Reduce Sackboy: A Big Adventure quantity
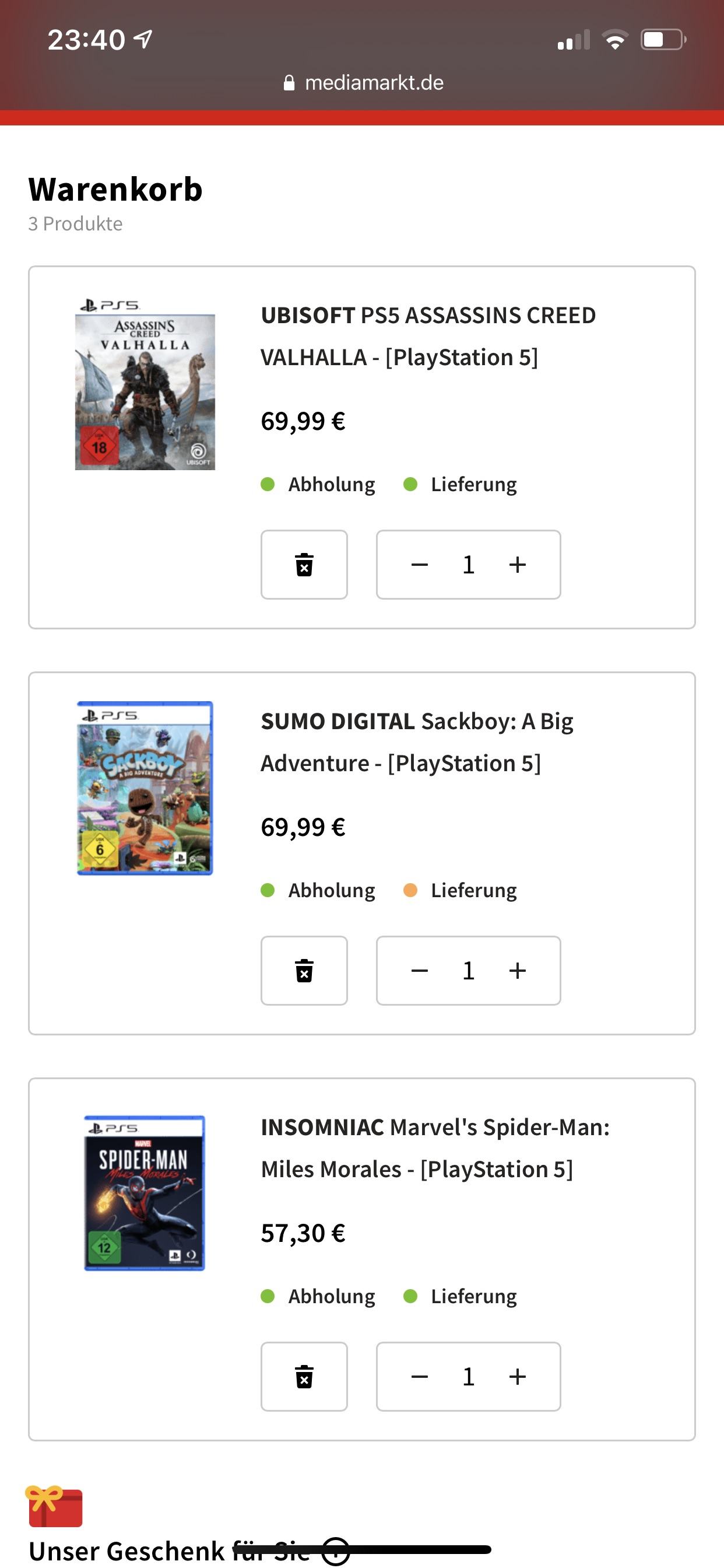Image resolution: width=724 pixels, height=1568 pixels. [x=419, y=970]
